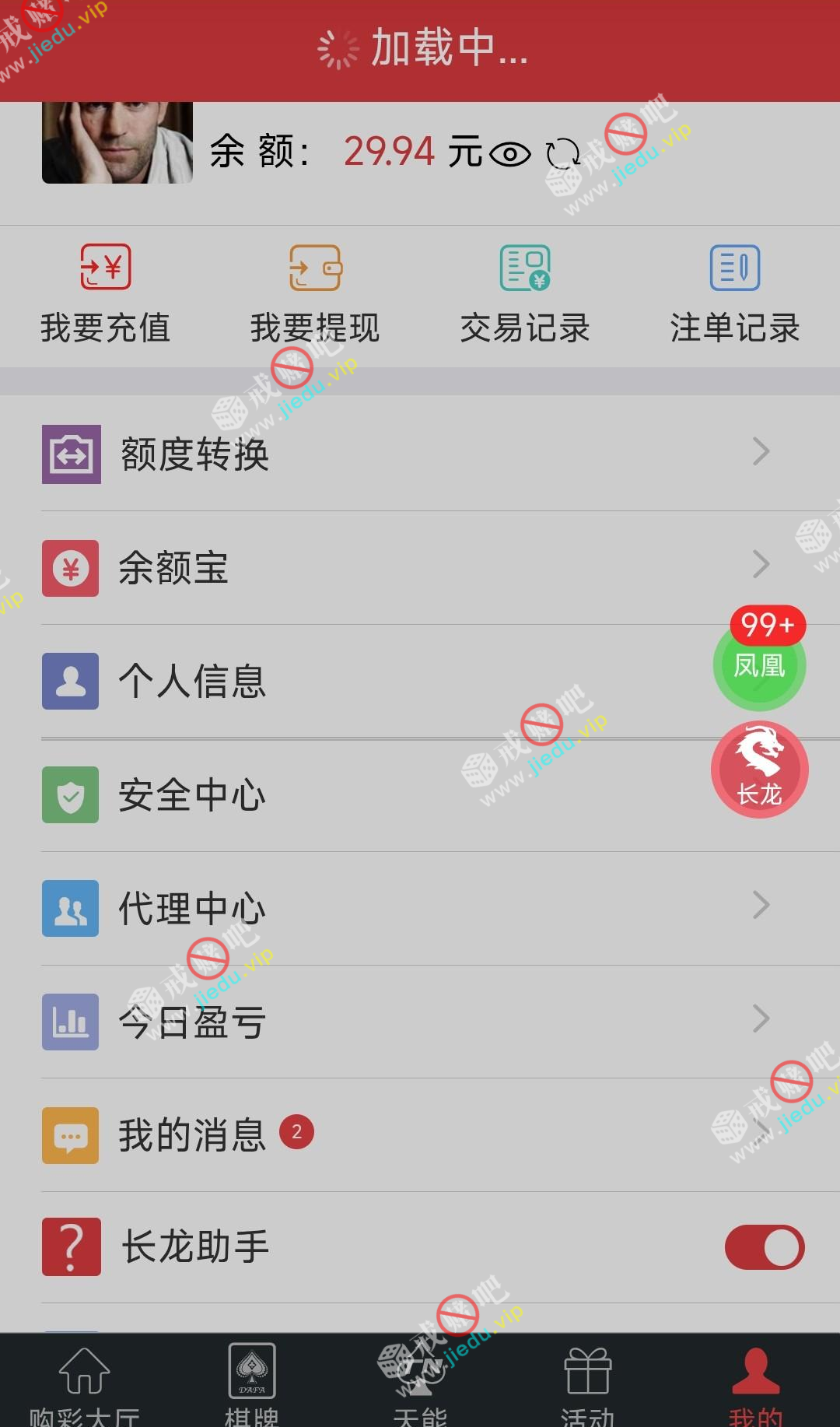Switch to the 棋牌 tab
The height and width of the screenshot is (1427, 840).
click(252, 1385)
